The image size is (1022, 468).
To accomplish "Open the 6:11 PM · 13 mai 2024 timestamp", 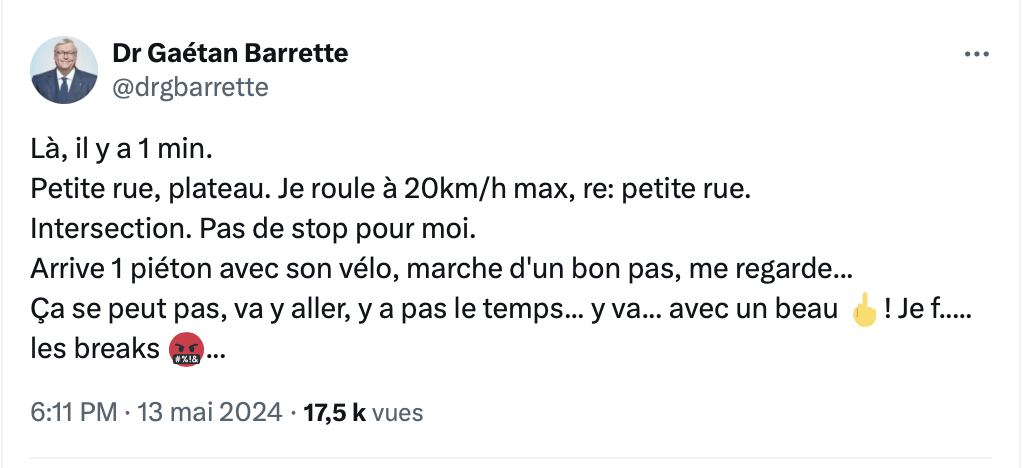I will coord(155,413).
